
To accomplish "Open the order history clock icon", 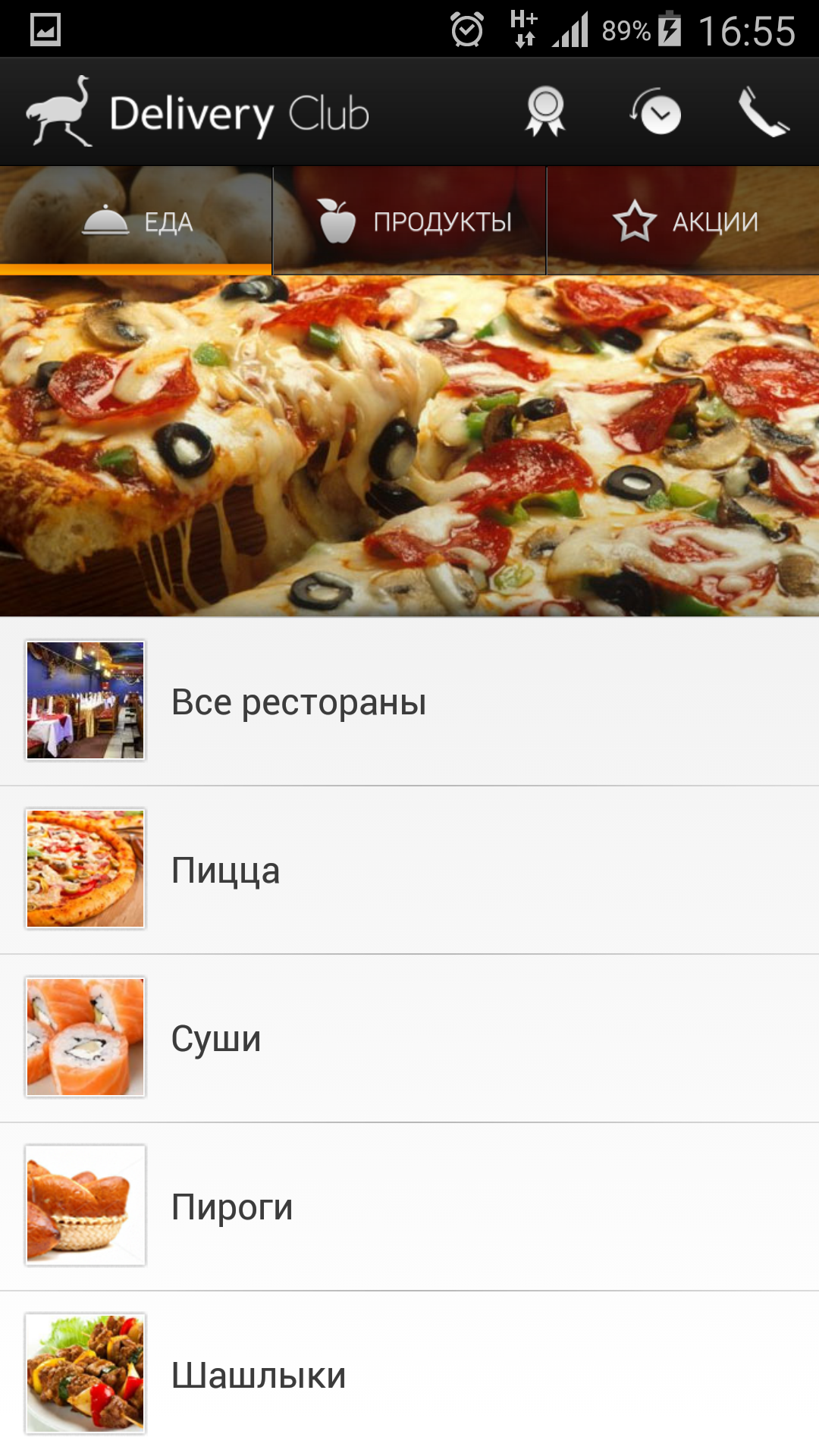I will click(x=656, y=112).
